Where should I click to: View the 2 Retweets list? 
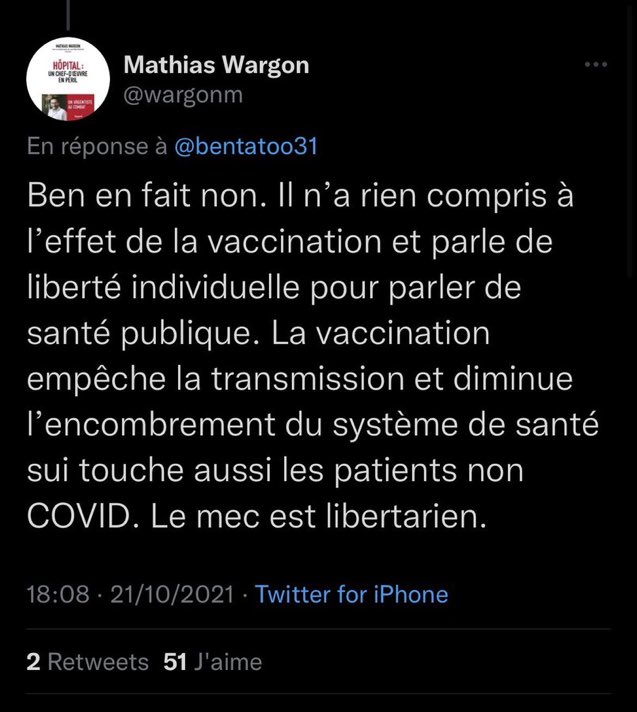click(87, 662)
